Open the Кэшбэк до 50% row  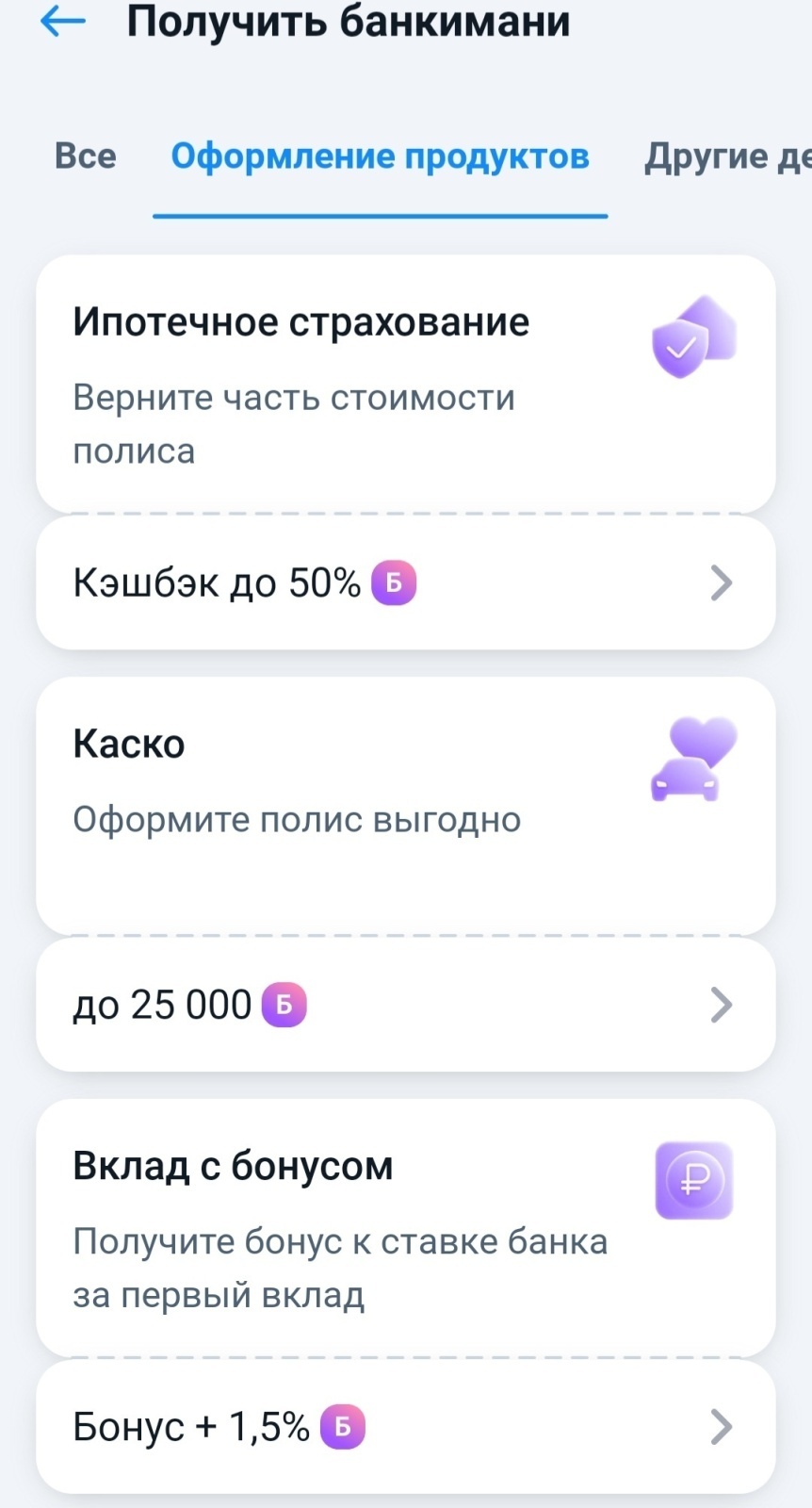pyautogui.click(x=405, y=582)
